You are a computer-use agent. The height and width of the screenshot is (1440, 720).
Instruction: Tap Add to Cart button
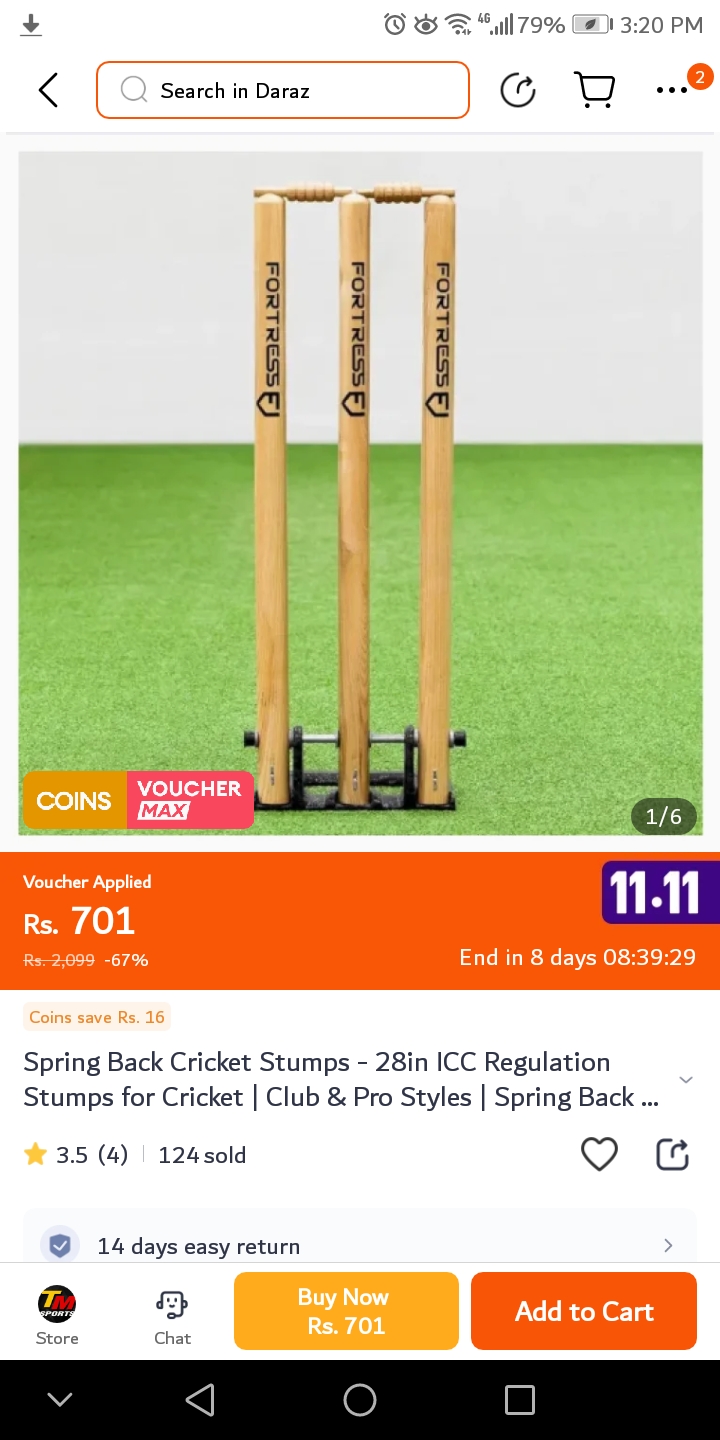pyautogui.click(x=584, y=1311)
